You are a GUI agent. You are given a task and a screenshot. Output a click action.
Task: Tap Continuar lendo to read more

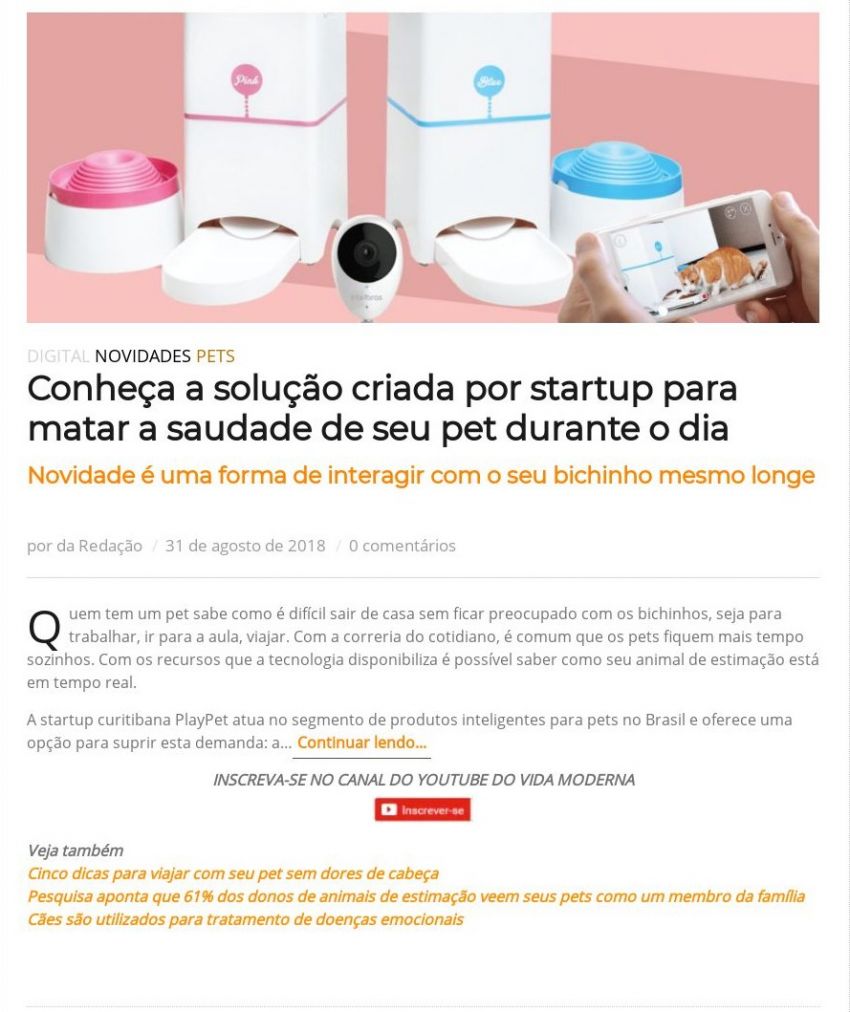coord(361,743)
